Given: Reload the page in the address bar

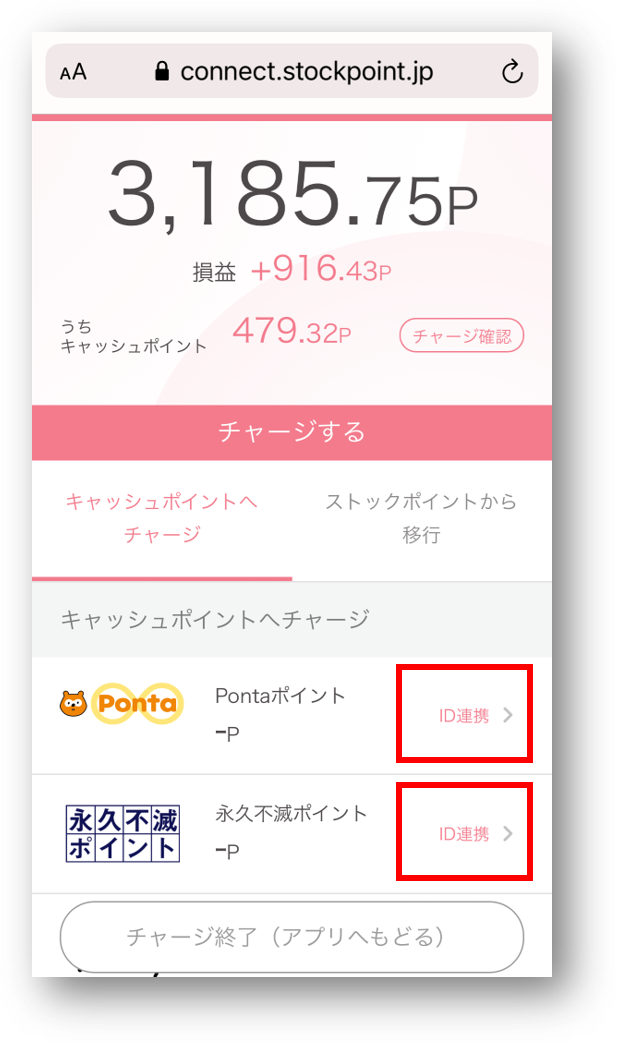Looking at the screenshot, I should [511, 71].
